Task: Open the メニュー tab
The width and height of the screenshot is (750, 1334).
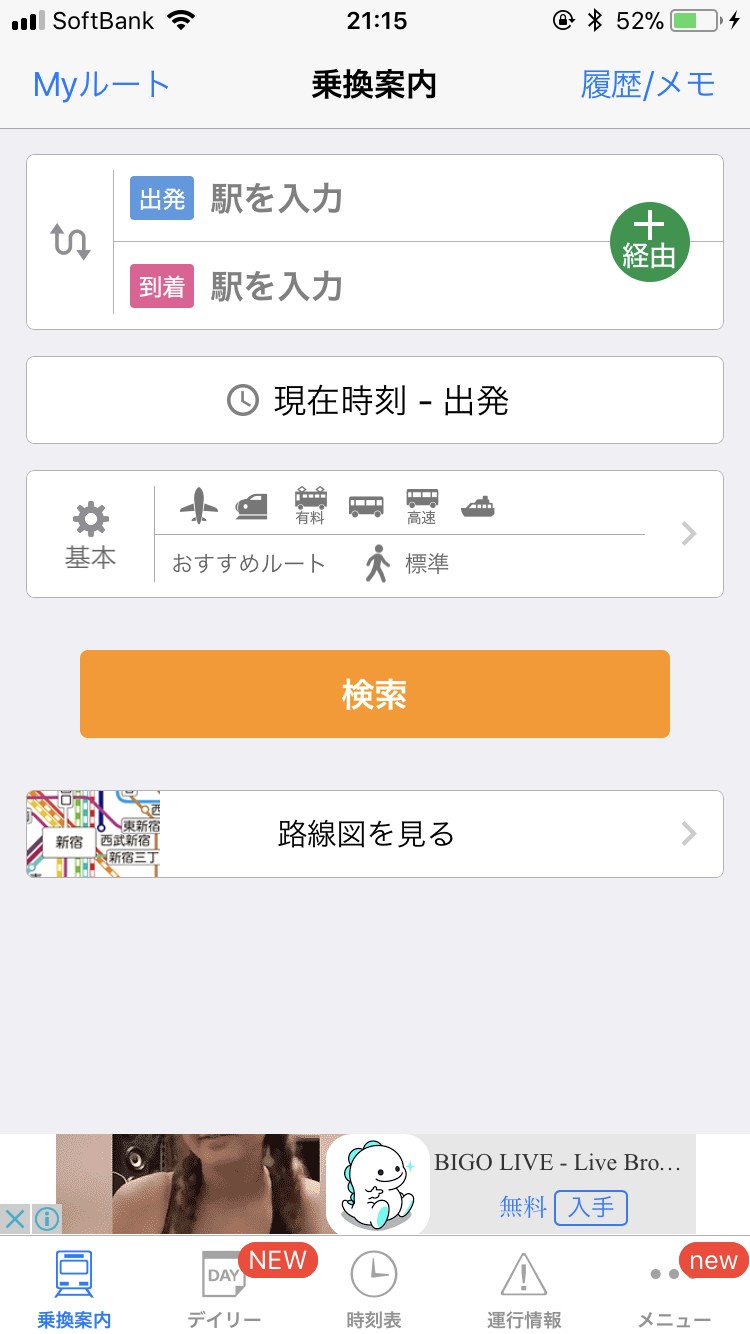Action: pyautogui.click(x=674, y=1288)
